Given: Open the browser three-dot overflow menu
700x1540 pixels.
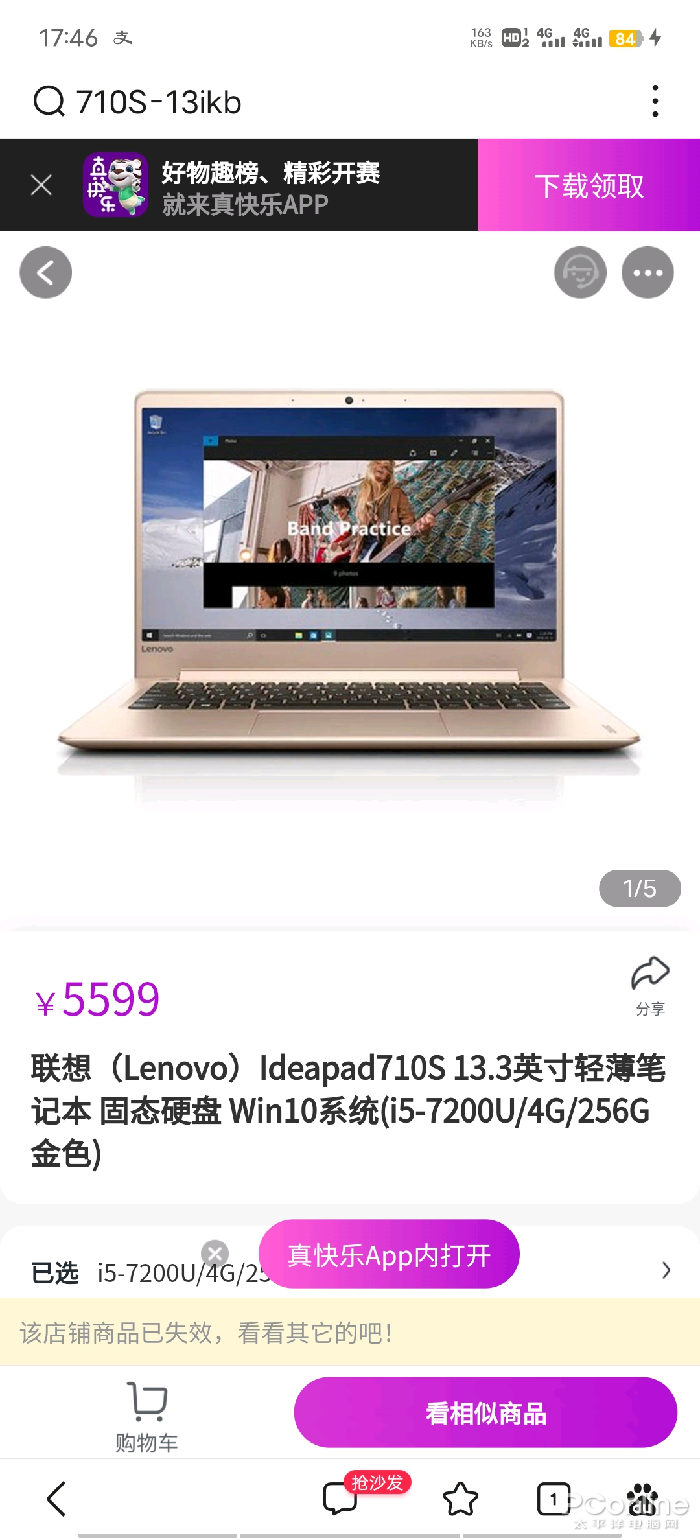Looking at the screenshot, I should [655, 102].
